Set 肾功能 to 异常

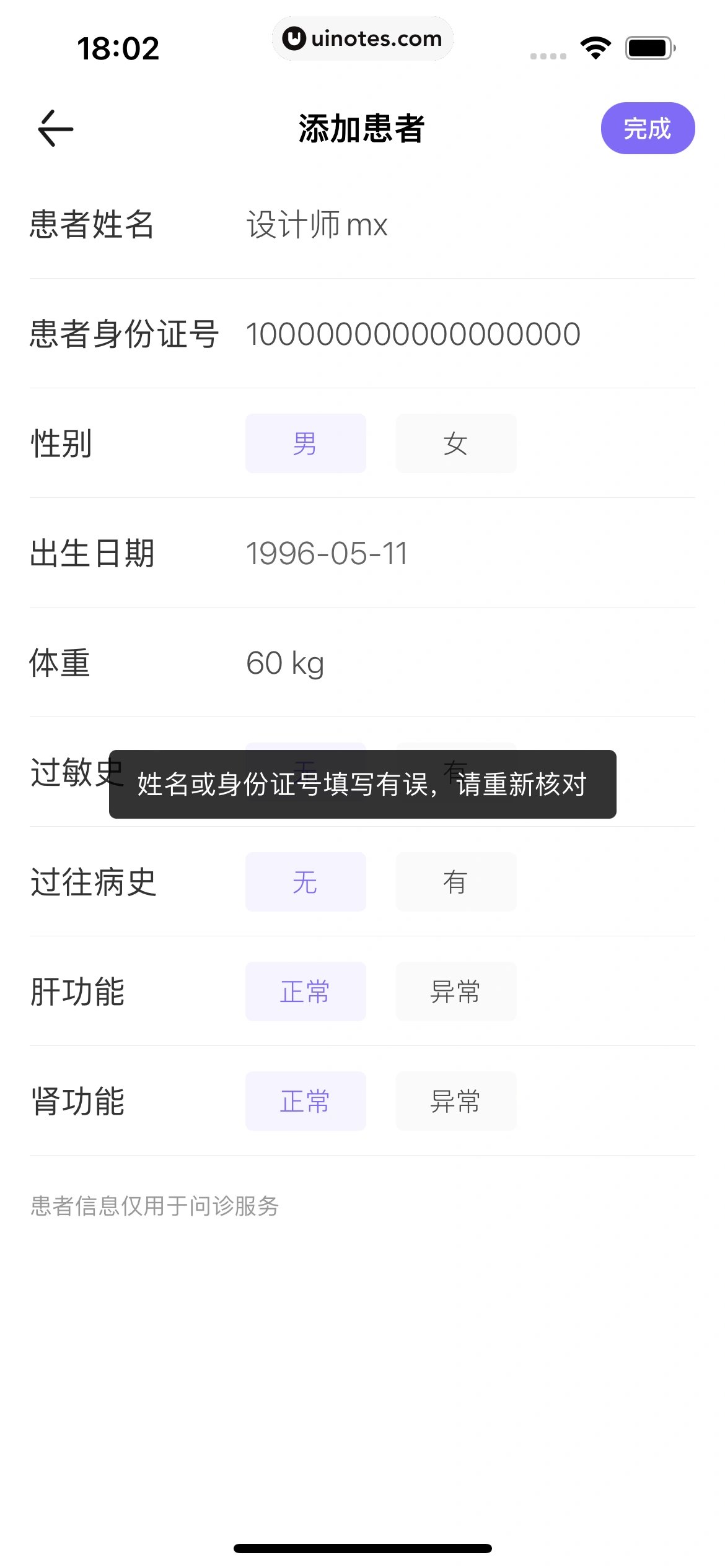[455, 1100]
